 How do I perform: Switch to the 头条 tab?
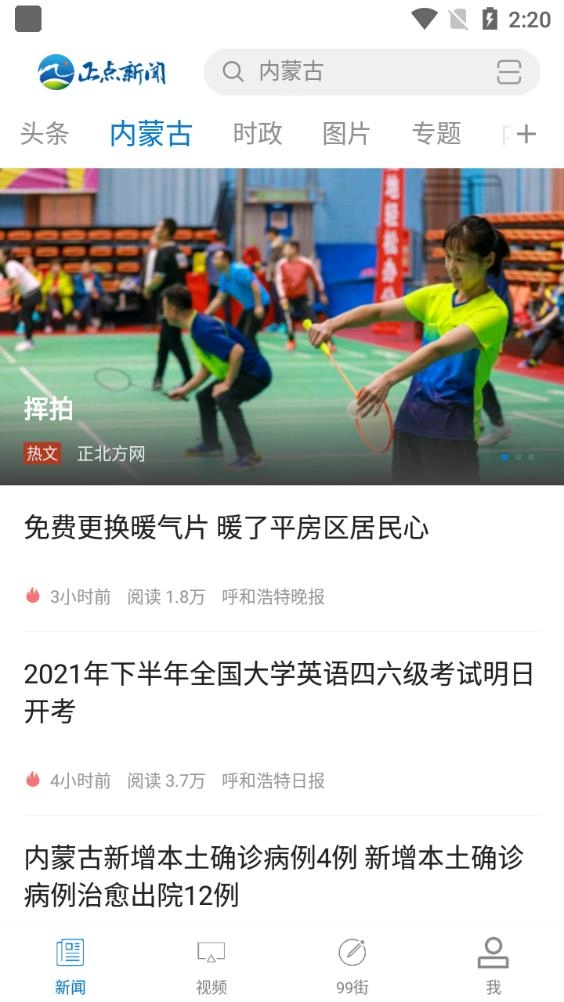pyautogui.click(x=44, y=134)
